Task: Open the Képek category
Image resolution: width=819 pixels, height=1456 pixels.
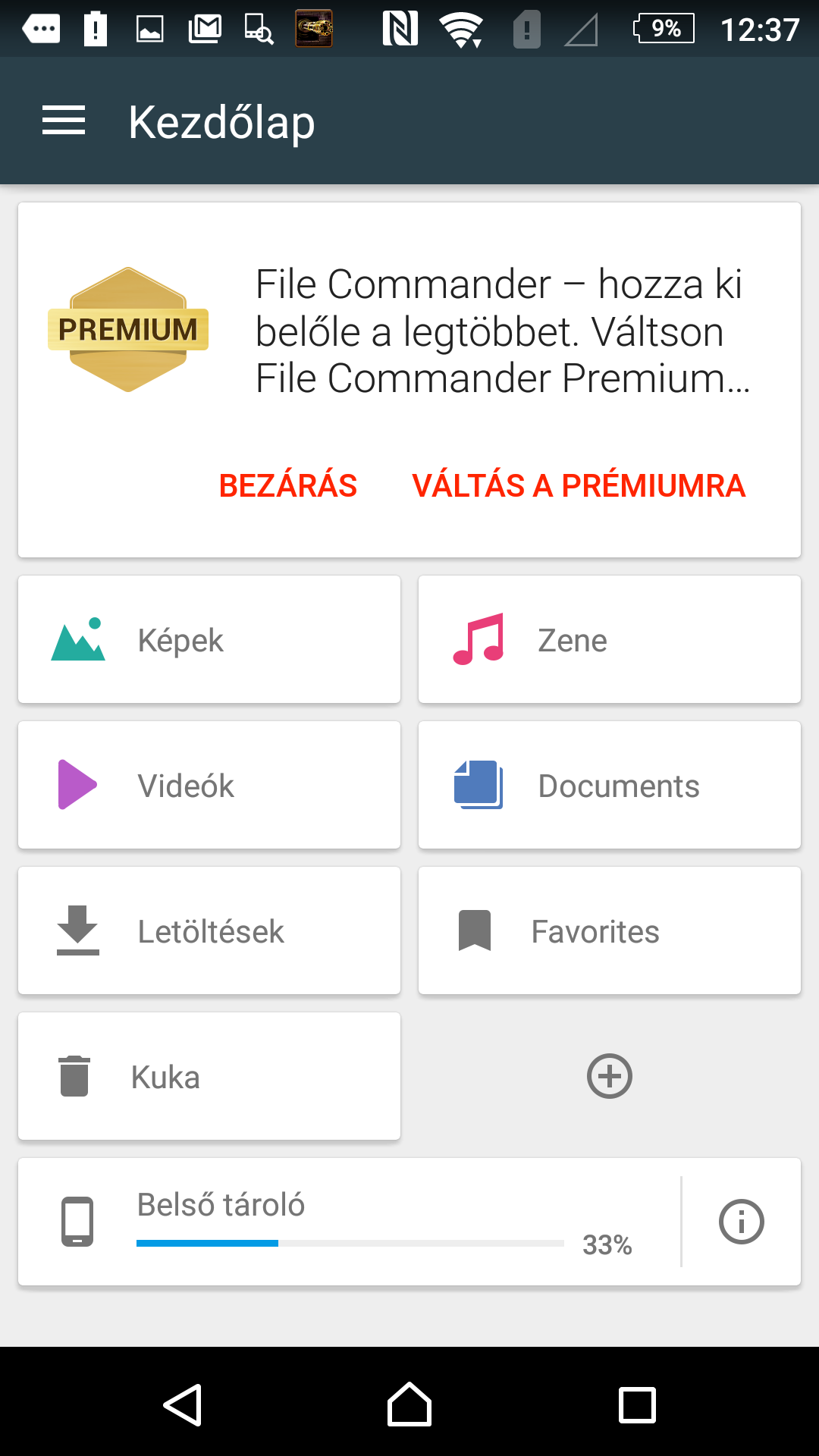Action: point(209,639)
